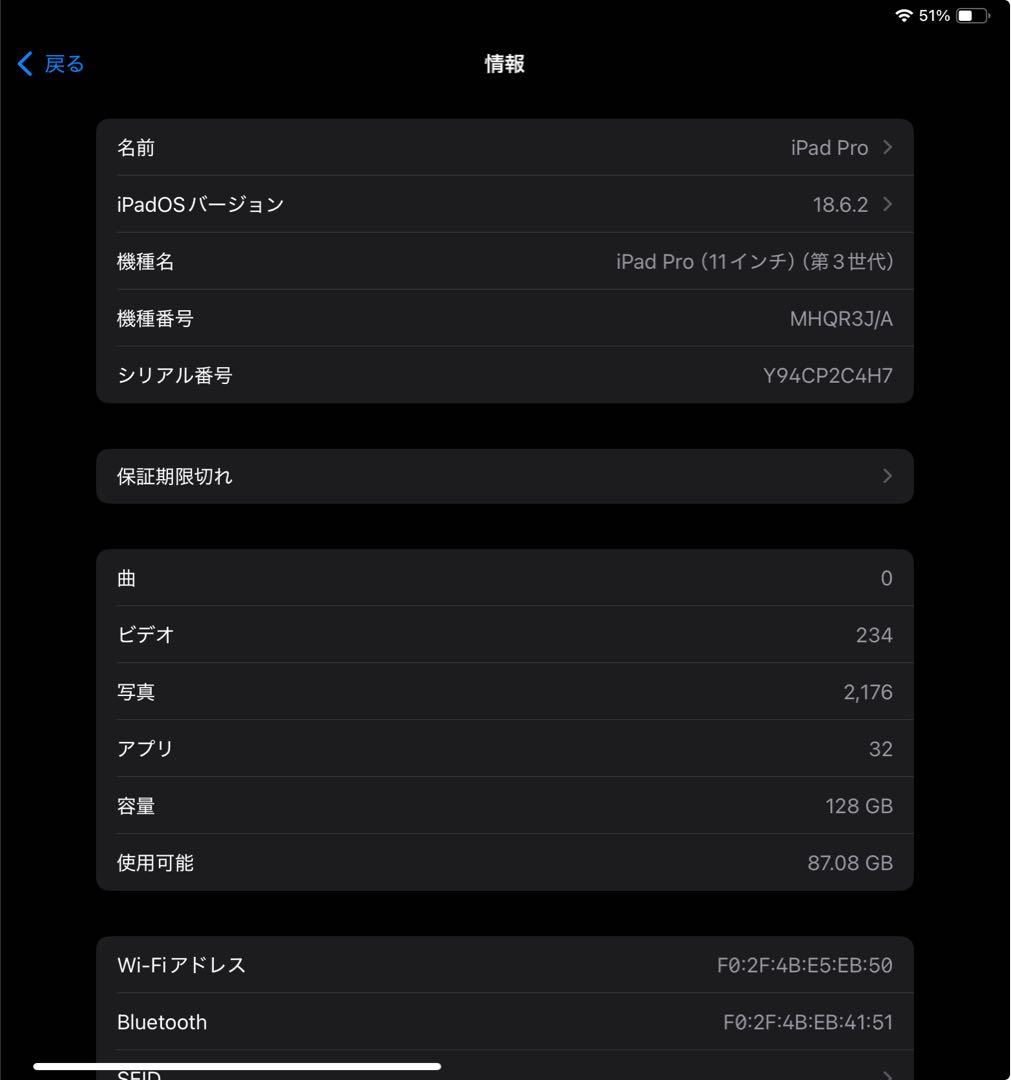
Task: Tap the 容量 128 GB row
Action: click(505, 805)
